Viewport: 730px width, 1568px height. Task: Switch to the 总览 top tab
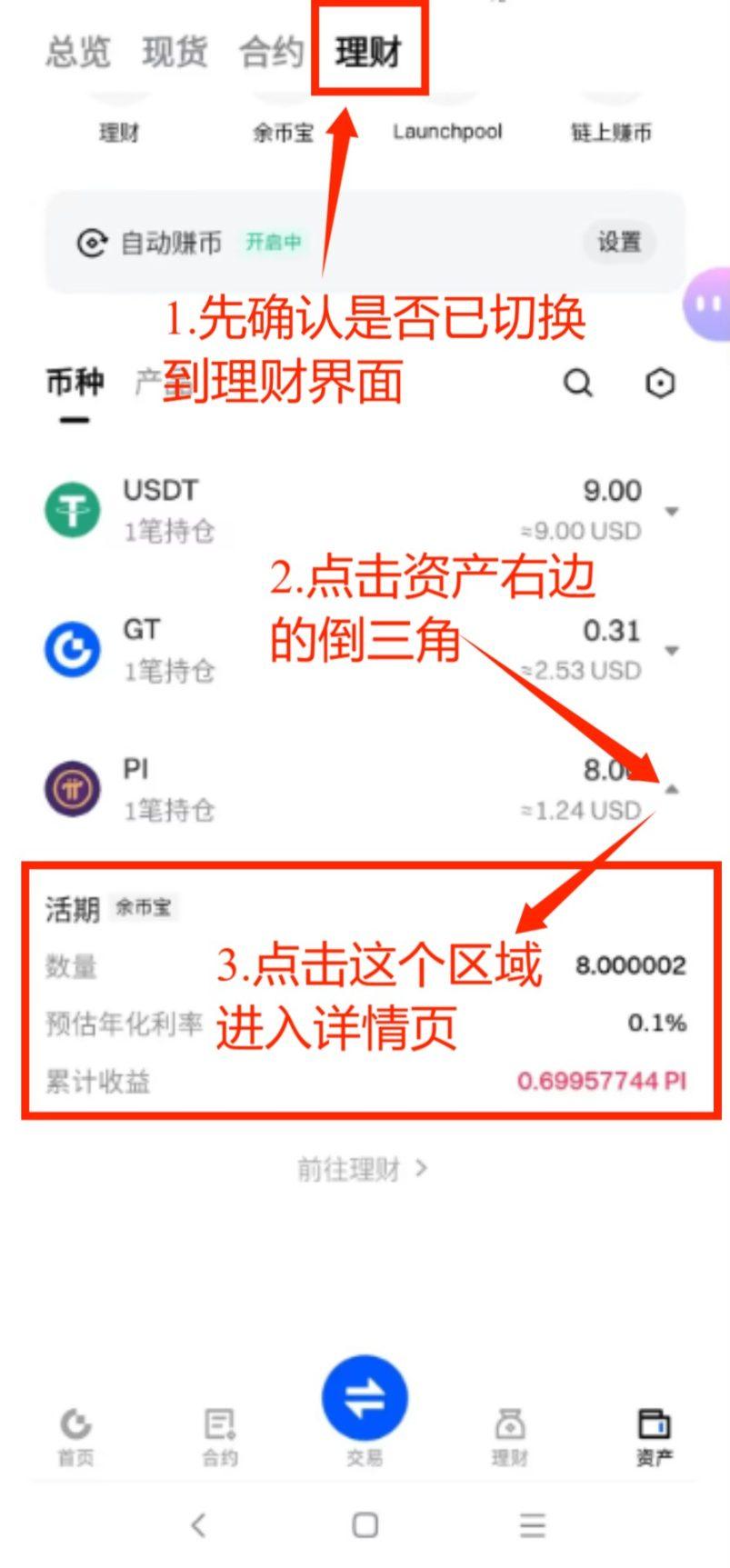click(x=77, y=53)
